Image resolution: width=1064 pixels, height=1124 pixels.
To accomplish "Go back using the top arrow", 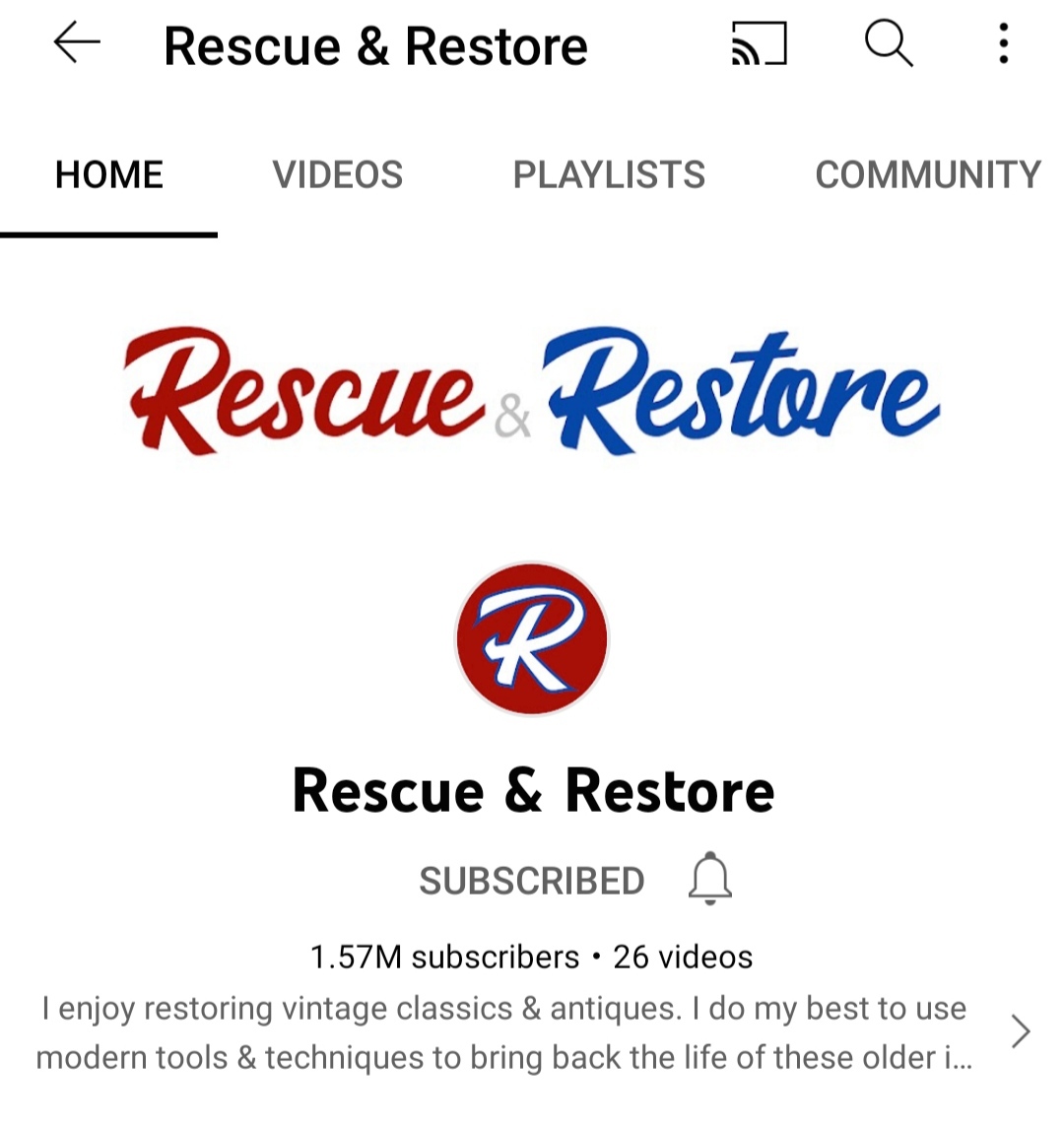I will click(77, 43).
